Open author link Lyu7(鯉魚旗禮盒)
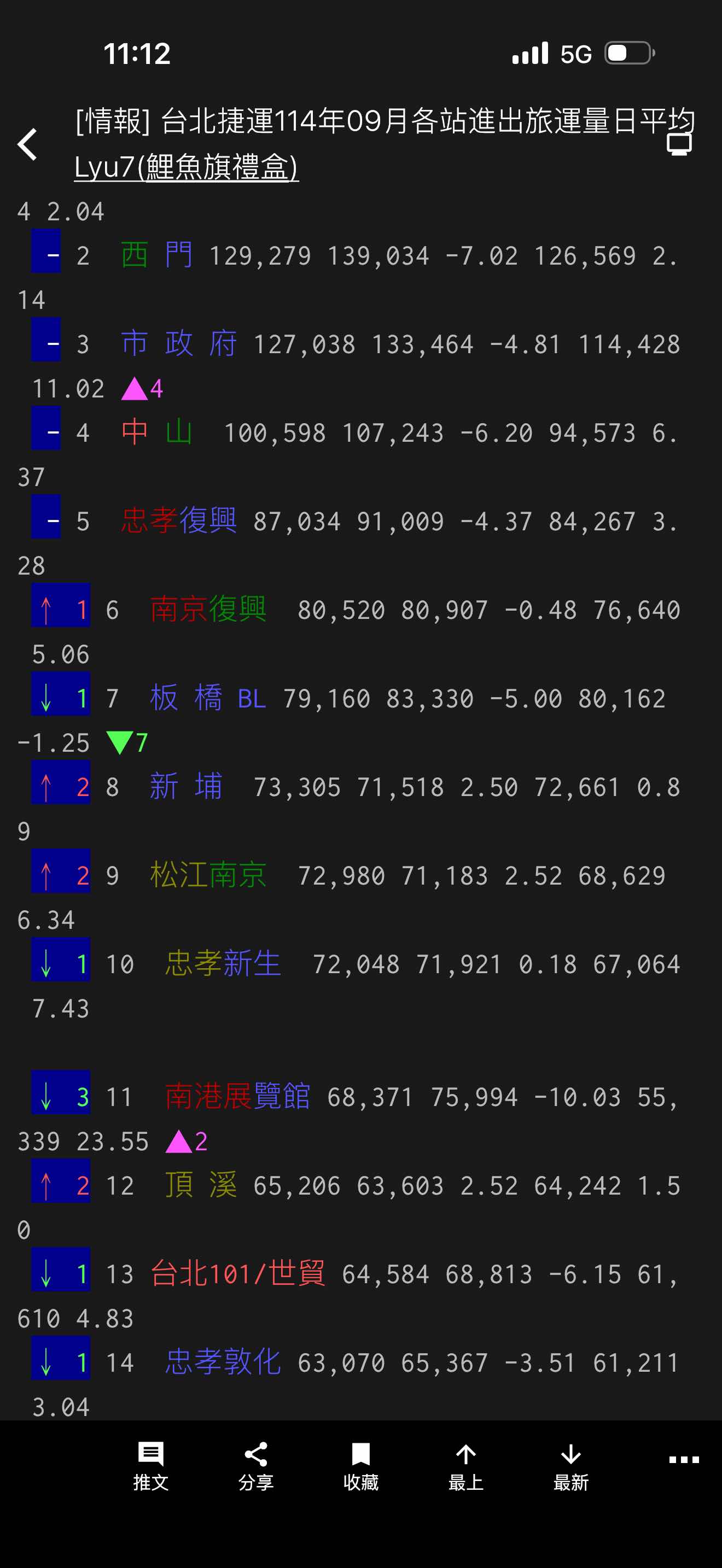722x1568 pixels. coord(187,167)
